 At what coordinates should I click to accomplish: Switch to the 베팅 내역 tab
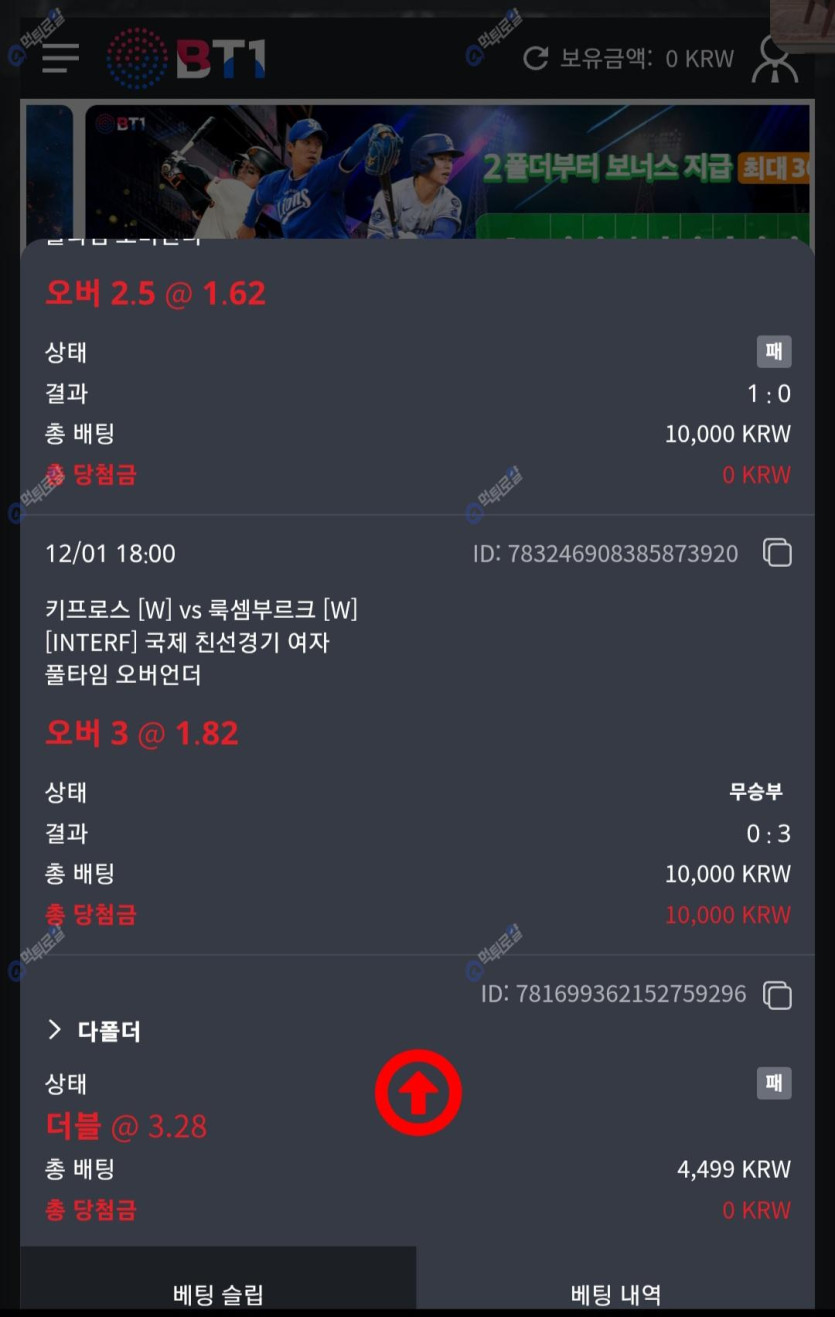[x=615, y=1295]
